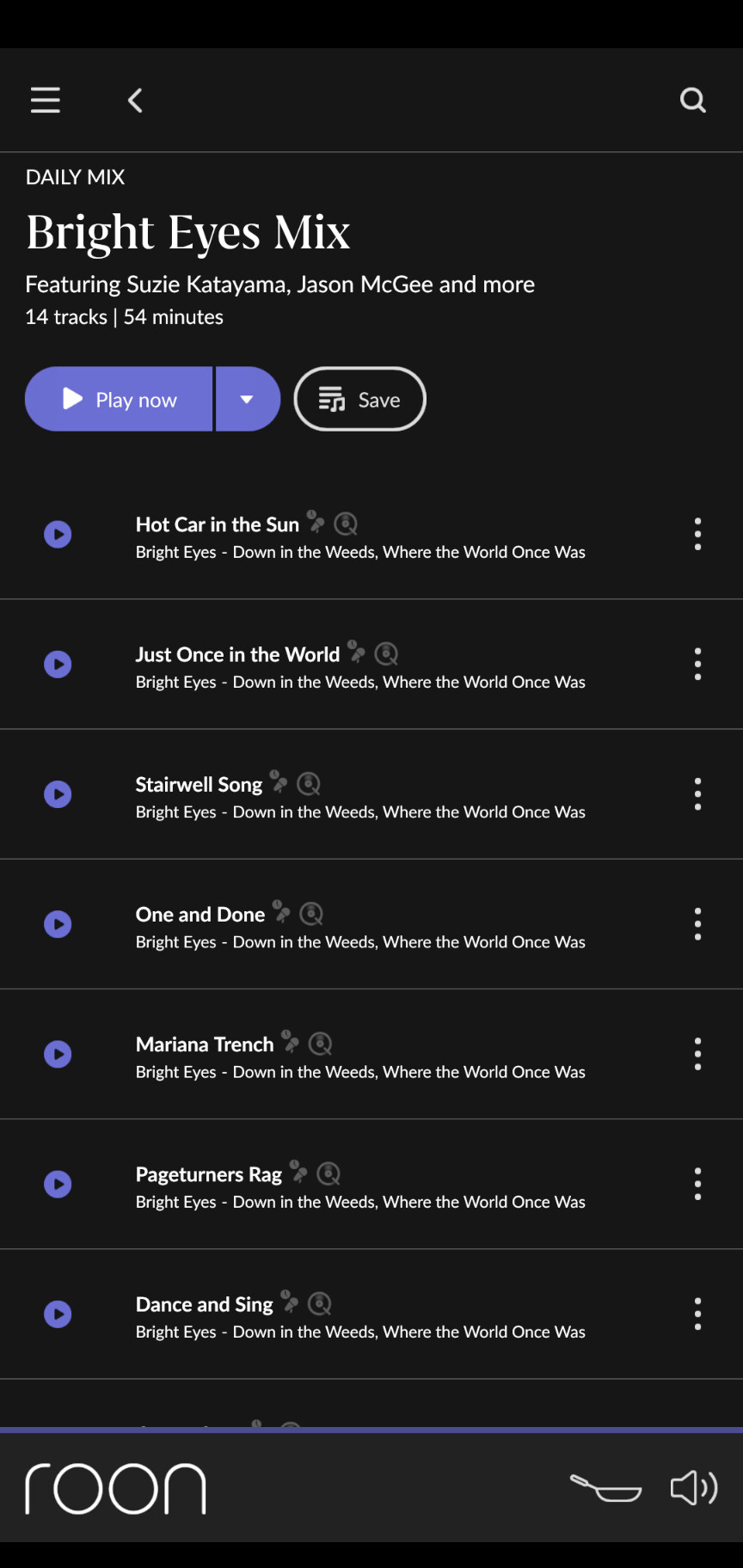The height and width of the screenshot is (1568, 743).
Task: Open more options for Just Once in the World
Action: 697,664
